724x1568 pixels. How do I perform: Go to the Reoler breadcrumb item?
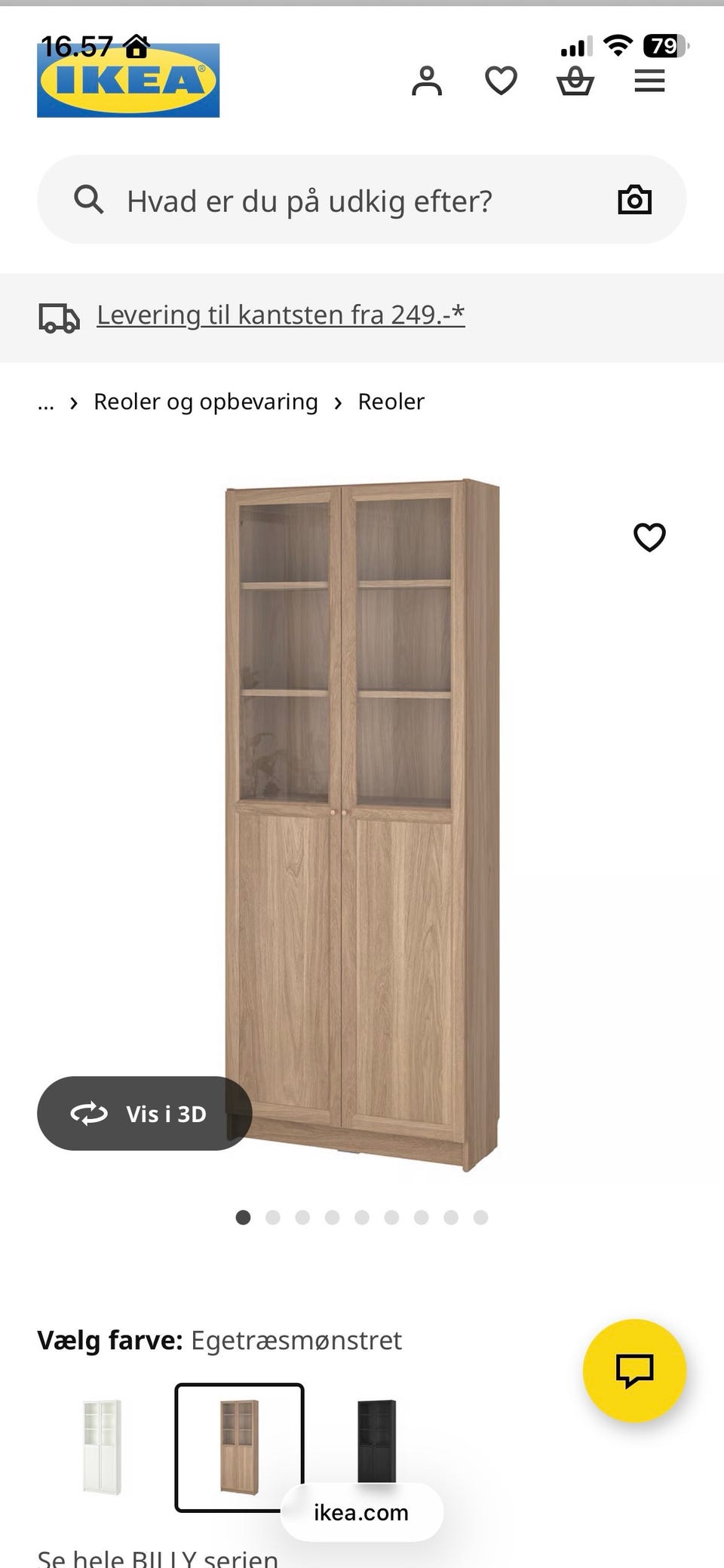pos(391,401)
